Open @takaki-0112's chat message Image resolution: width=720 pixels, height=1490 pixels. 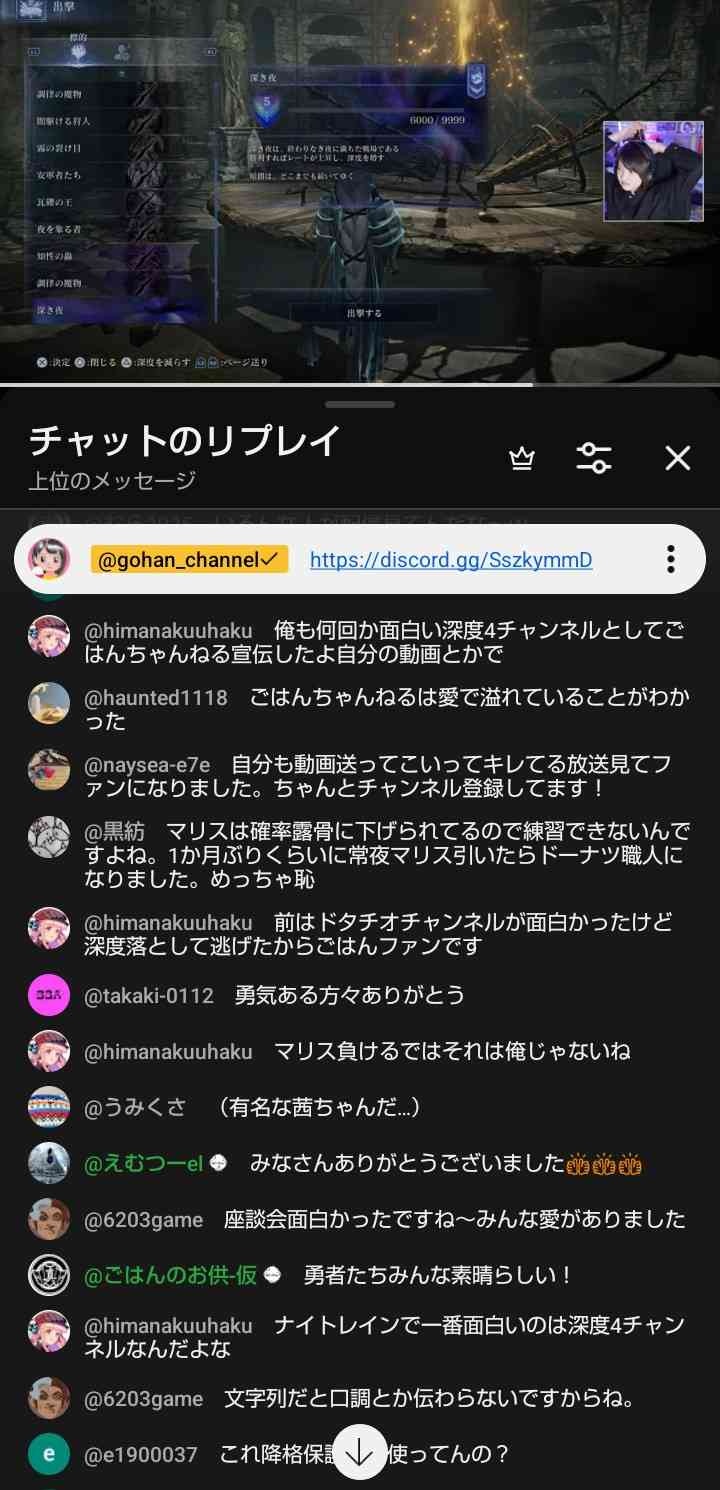(x=350, y=996)
